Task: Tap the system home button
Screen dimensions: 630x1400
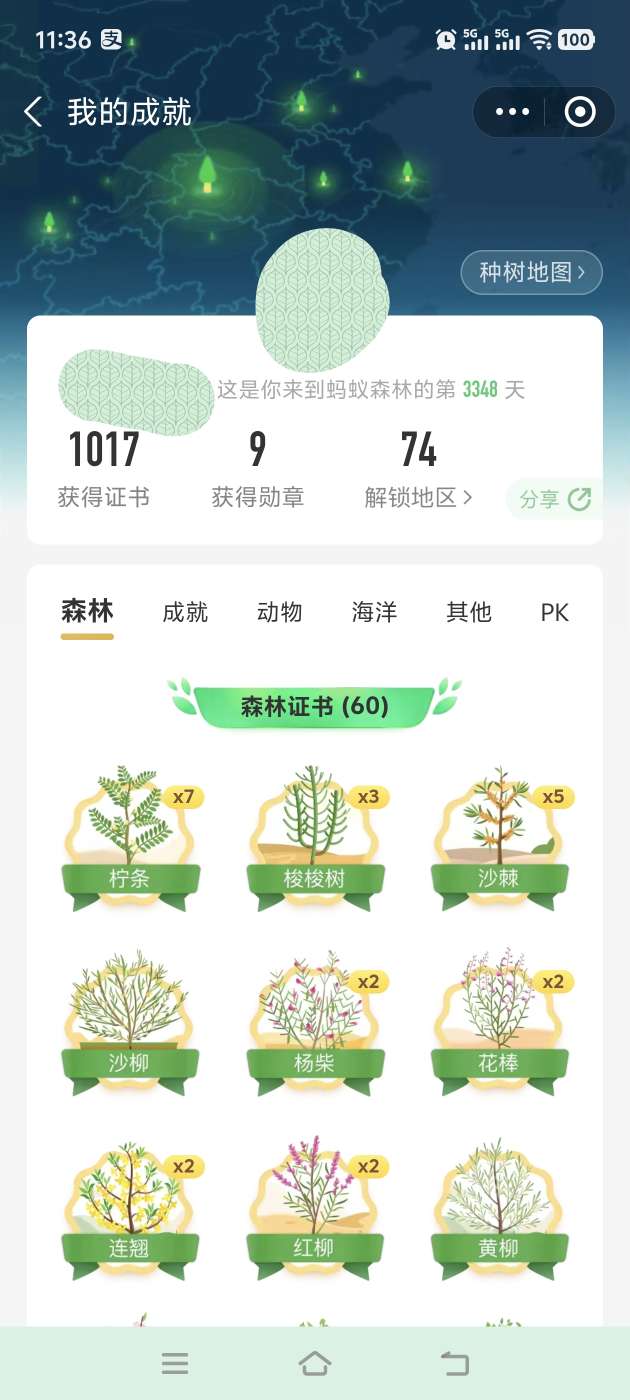Action: [315, 1363]
